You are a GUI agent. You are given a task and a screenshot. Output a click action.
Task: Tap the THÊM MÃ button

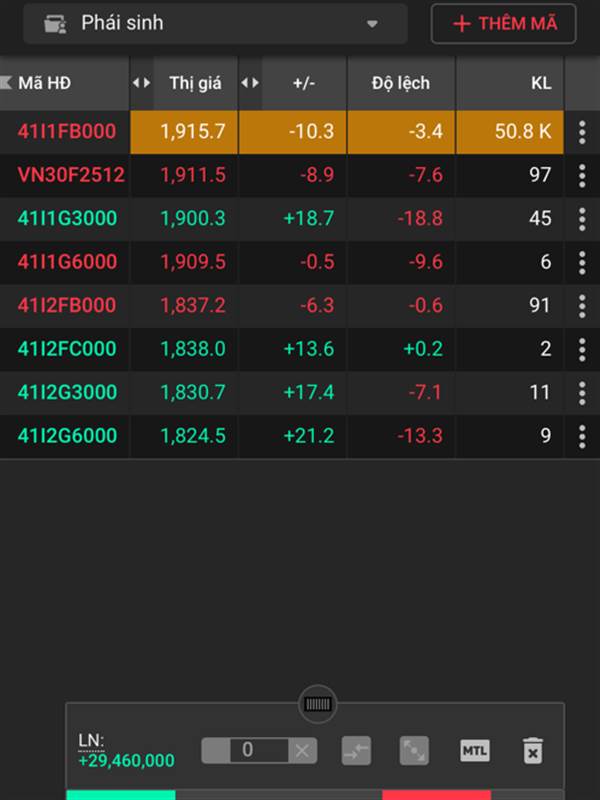click(x=503, y=23)
